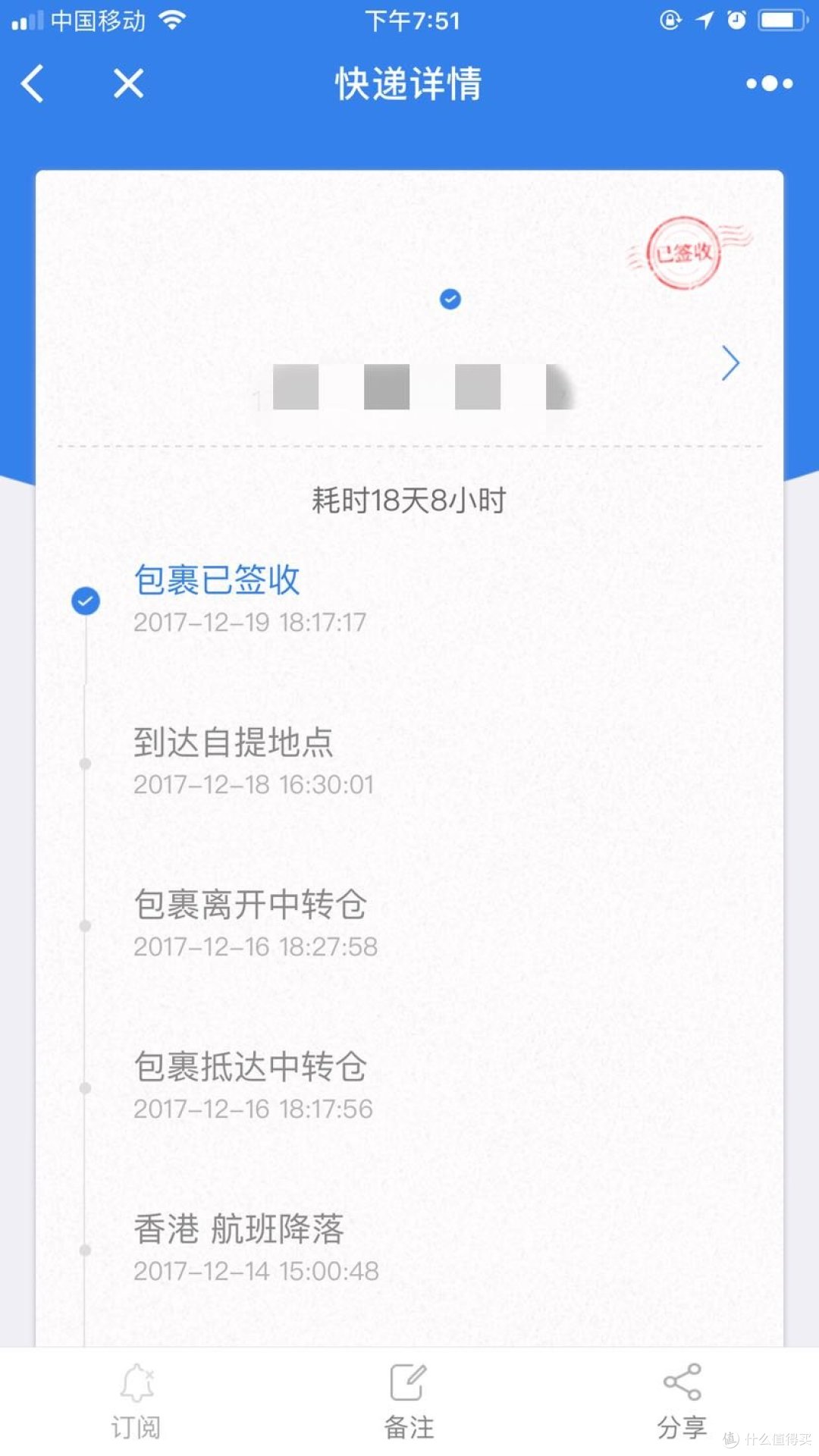Open the three-dot overflow menu

[769, 83]
